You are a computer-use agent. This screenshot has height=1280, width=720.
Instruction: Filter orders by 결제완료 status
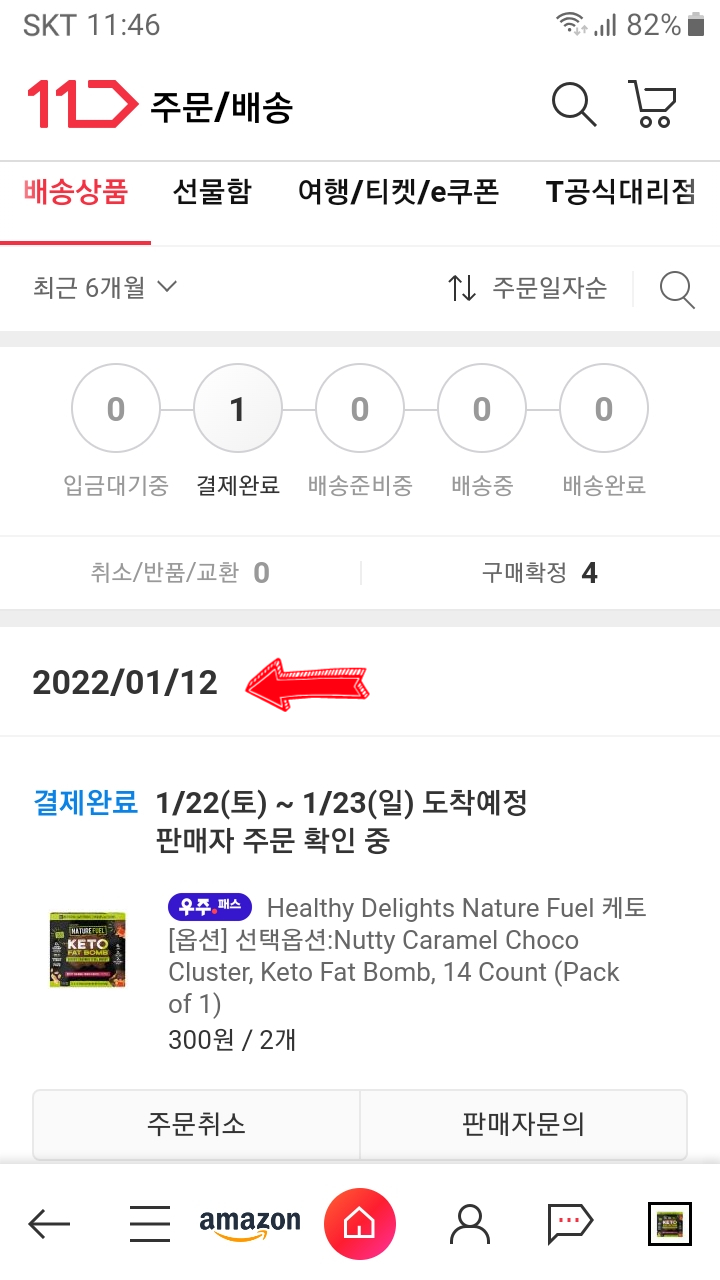(x=238, y=430)
